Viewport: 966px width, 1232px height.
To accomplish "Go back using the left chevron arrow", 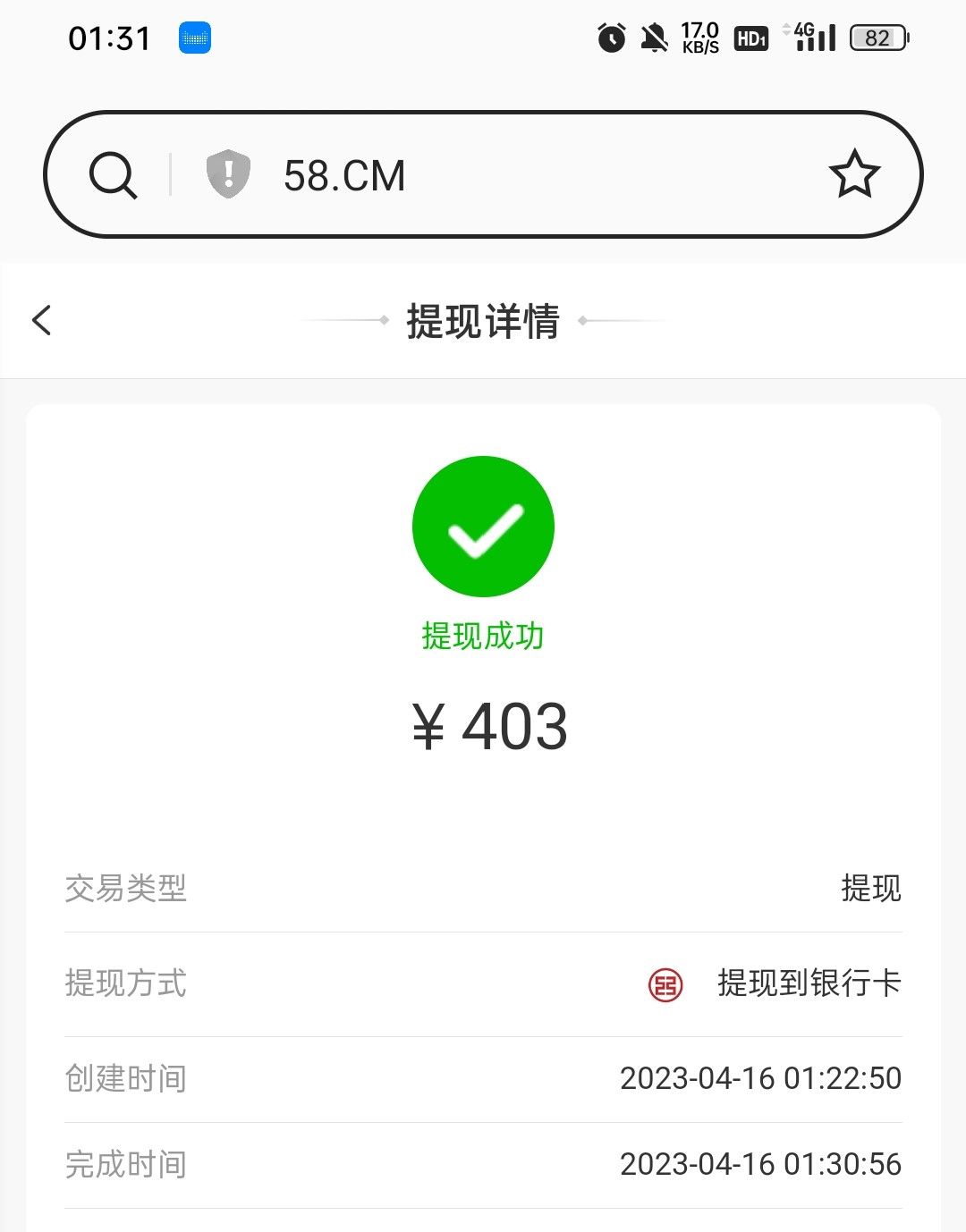I will click(42, 319).
